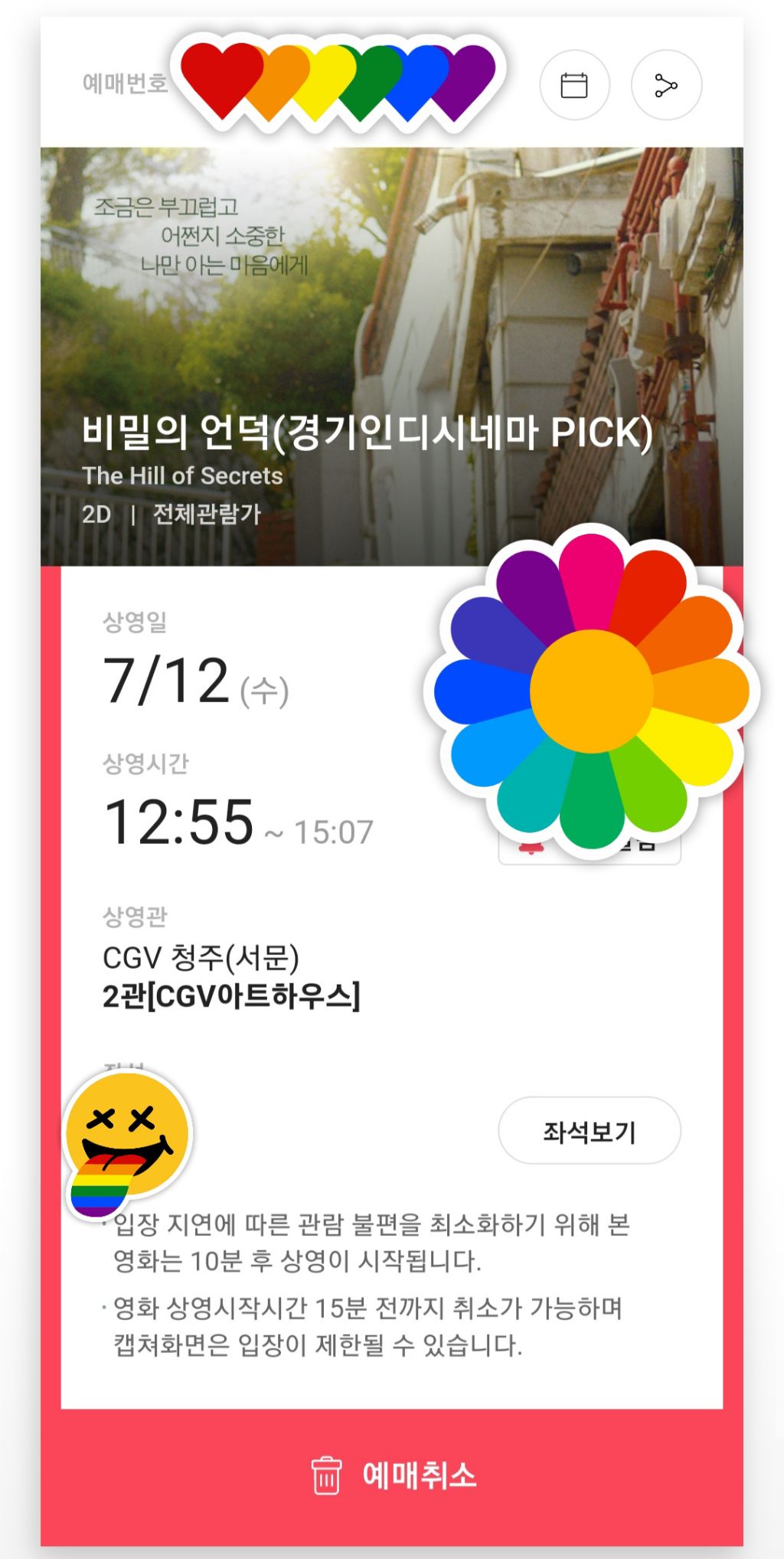Click the movie title 비밀의 언덕
Viewport: 784px width, 1559px height.
[x=367, y=434]
